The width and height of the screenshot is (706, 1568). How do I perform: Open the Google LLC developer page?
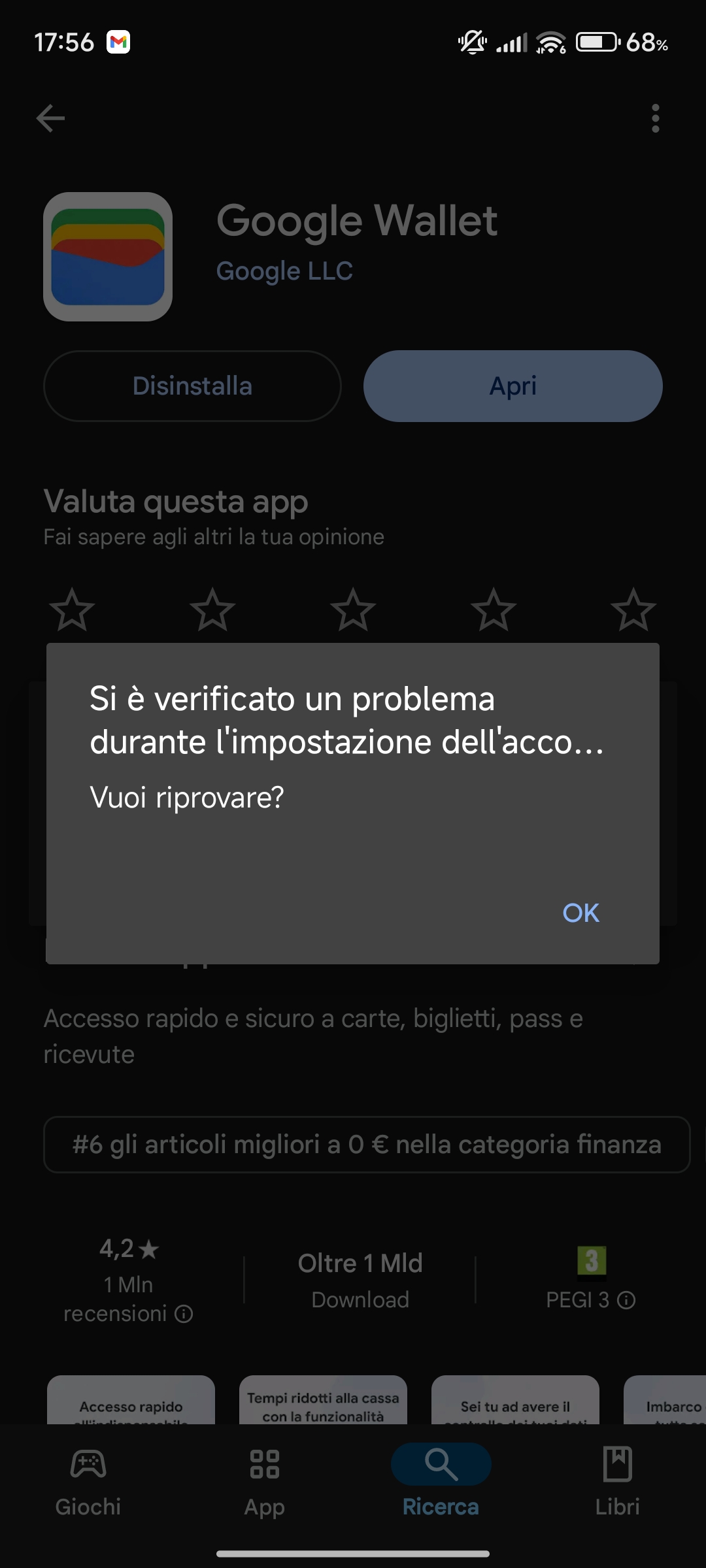284,270
